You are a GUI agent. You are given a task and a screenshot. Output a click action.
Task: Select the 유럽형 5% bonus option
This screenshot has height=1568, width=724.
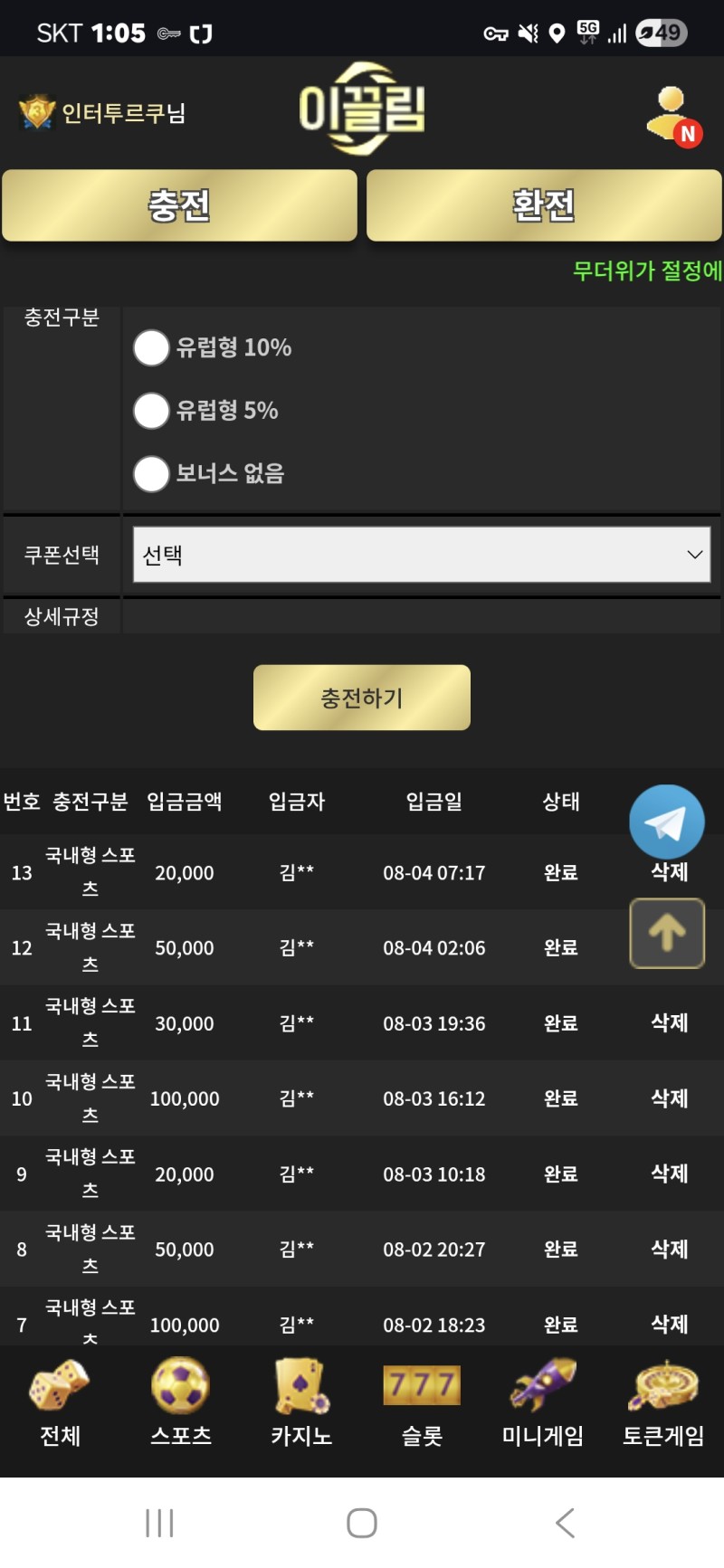click(x=151, y=411)
